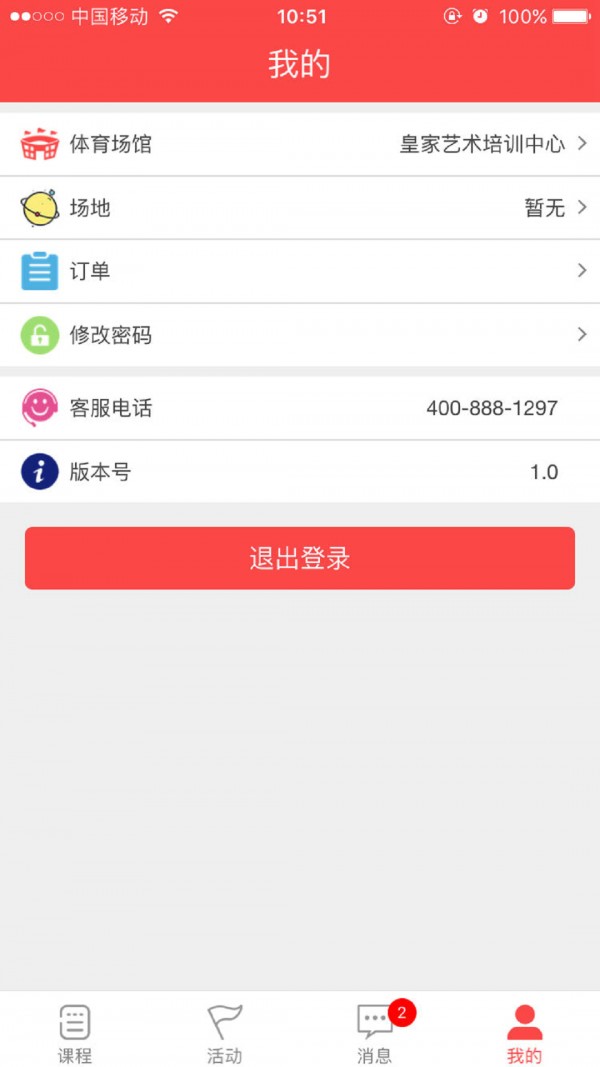Switch to the 活动 tab
Screen dimensions: 600x1067
[x=225, y=1033]
